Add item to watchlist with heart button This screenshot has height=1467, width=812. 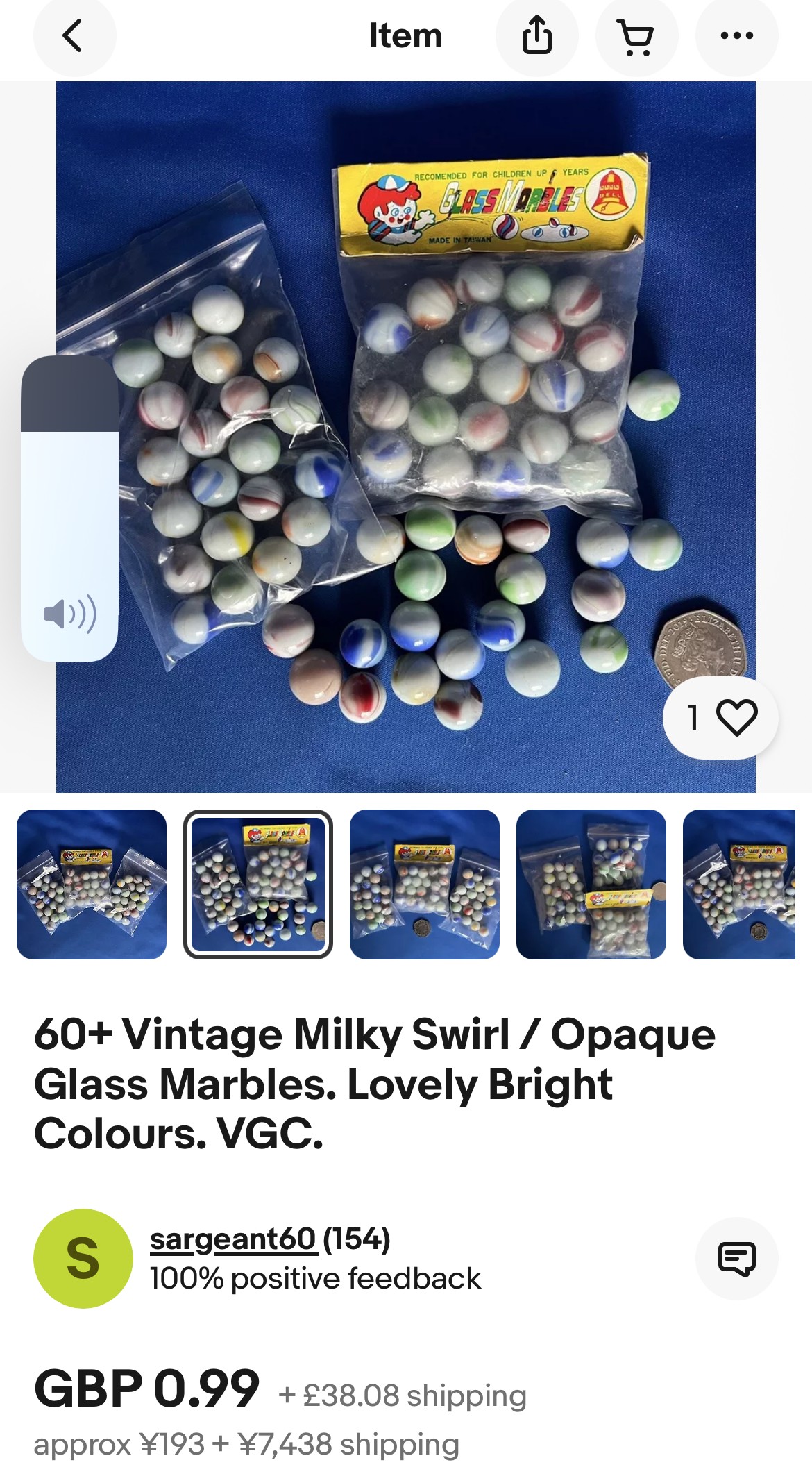coord(720,717)
